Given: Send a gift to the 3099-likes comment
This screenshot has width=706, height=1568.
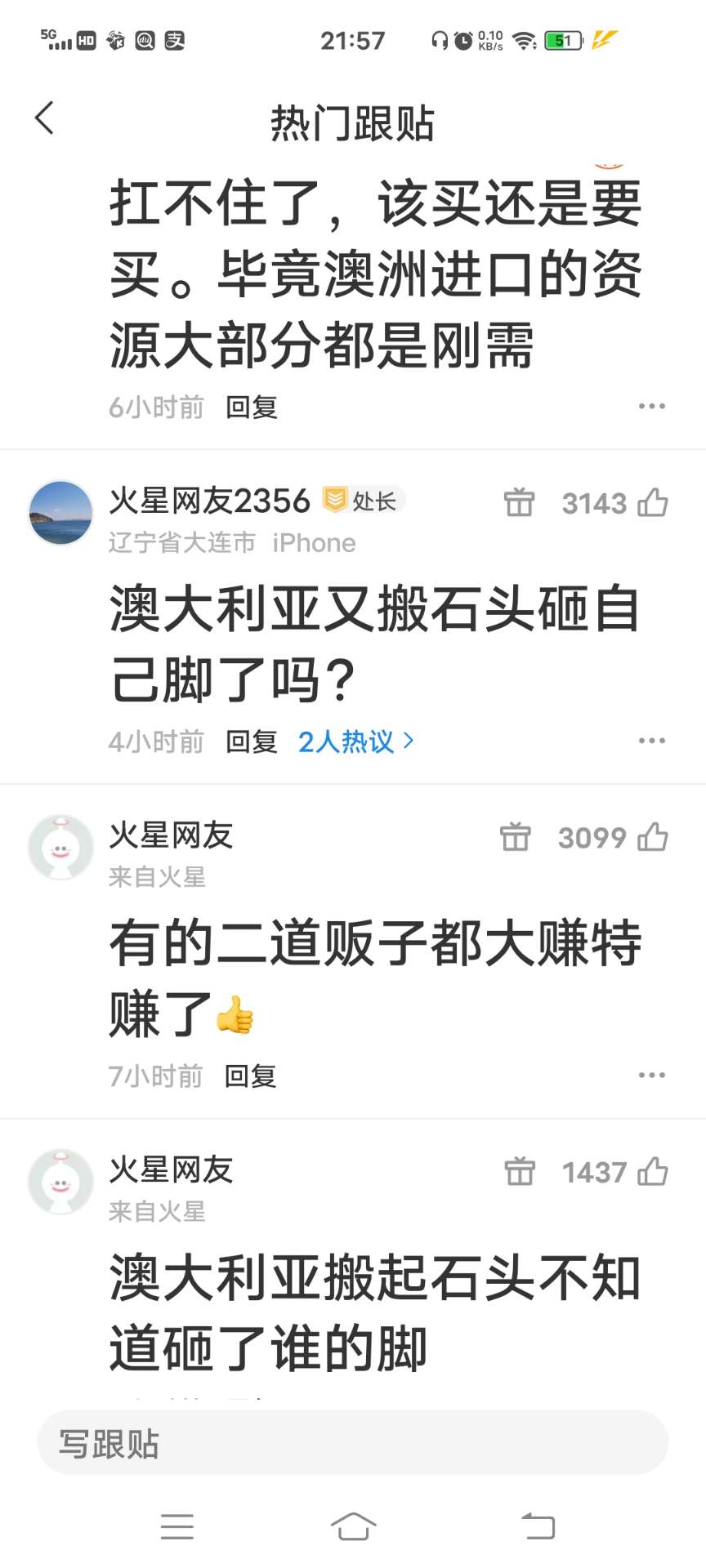Looking at the screenshot, I should coord(515,837).
